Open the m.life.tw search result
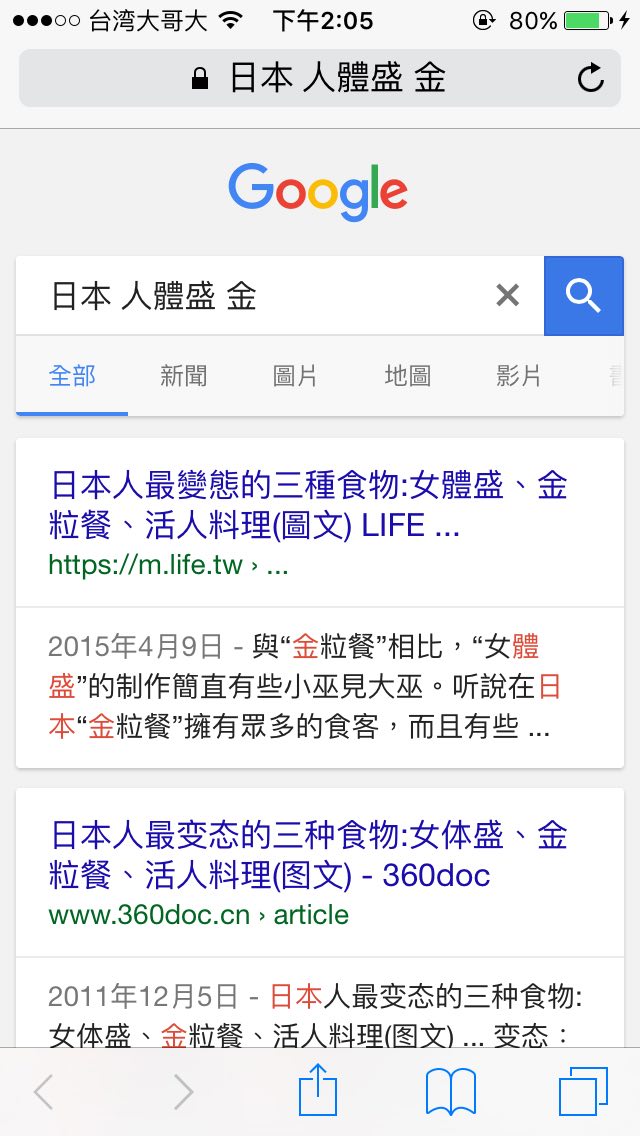This screenshot has height=1136, width=640. 308,505
